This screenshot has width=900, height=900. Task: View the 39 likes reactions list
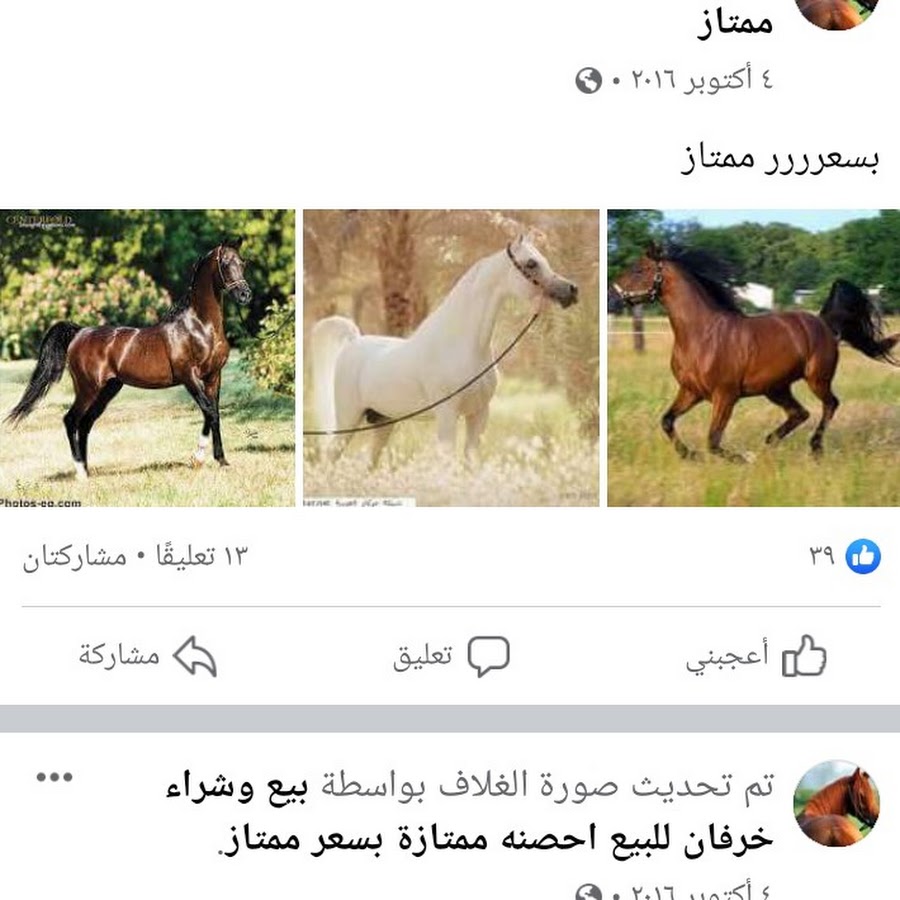[845, 556]
